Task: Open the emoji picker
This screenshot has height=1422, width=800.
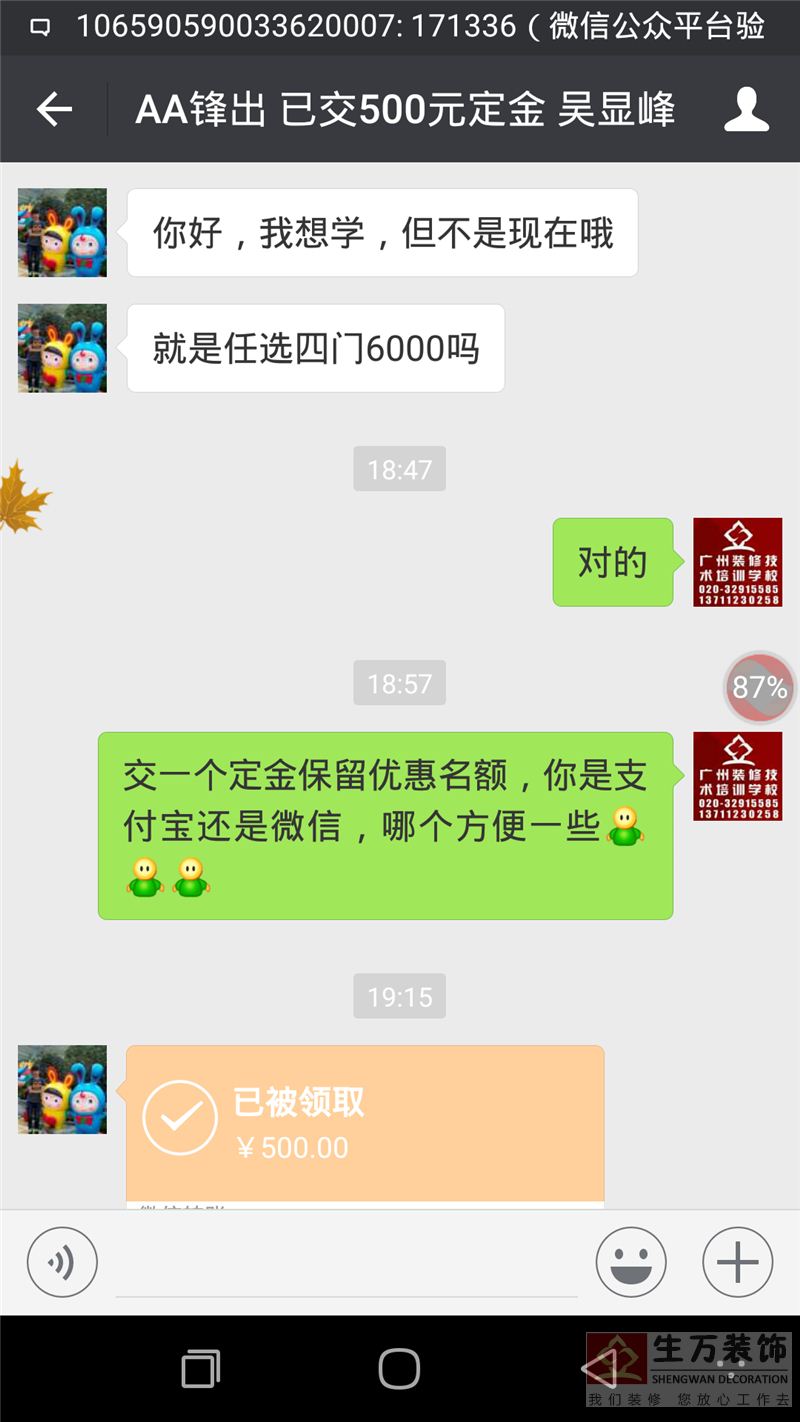Action: coord(631,1262)
